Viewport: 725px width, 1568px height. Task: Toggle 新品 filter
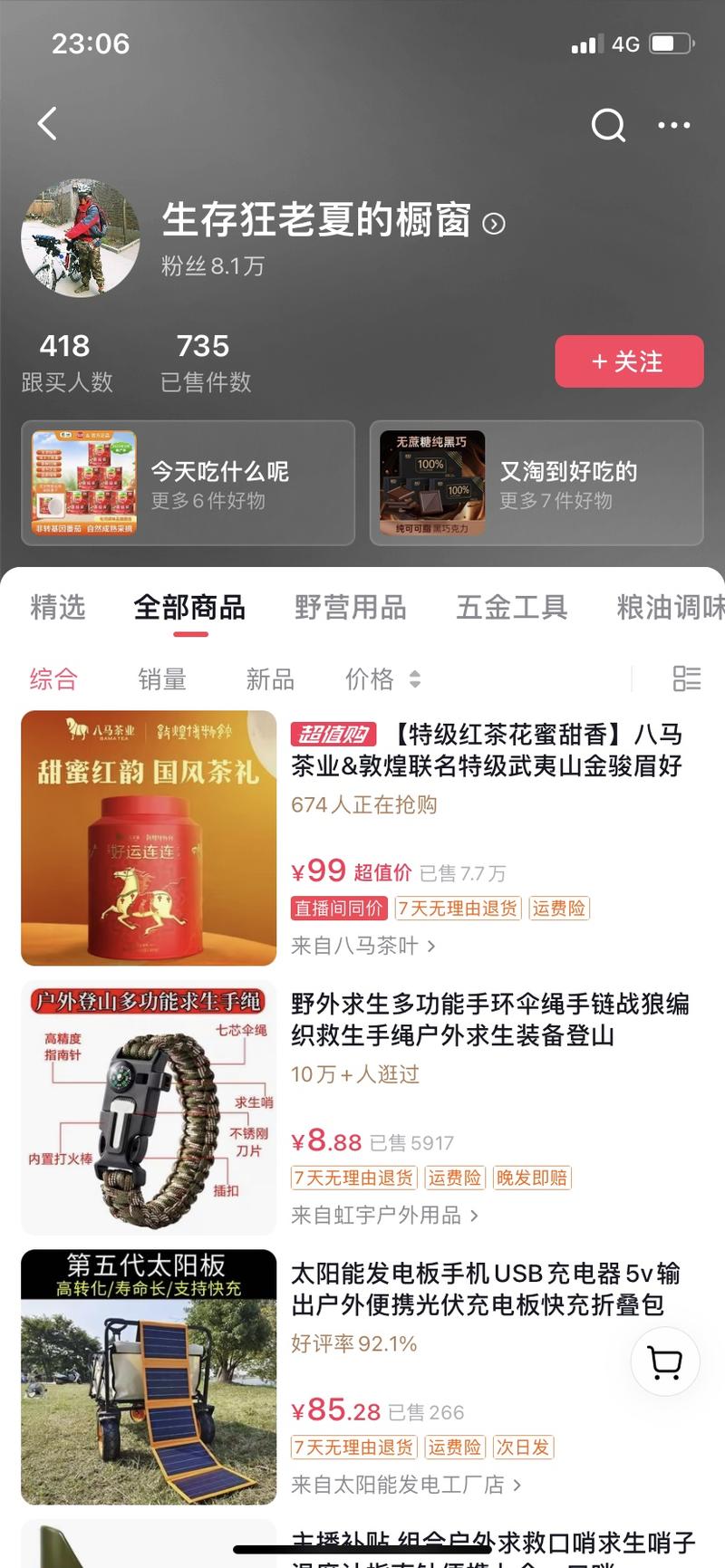pyautogui.click(x=269, y=679)
